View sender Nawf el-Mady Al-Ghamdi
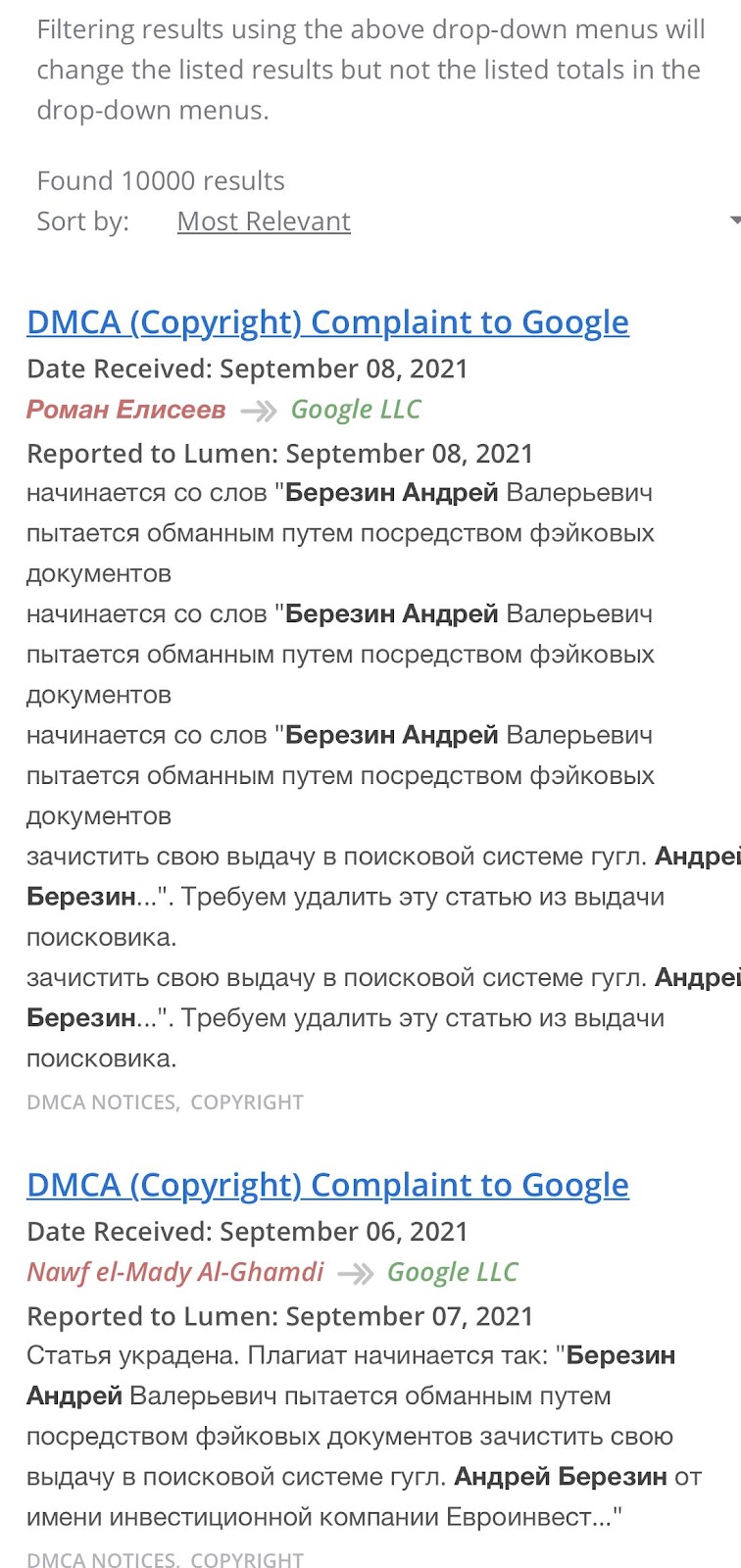741x1568 pixels. [174, 1272]
